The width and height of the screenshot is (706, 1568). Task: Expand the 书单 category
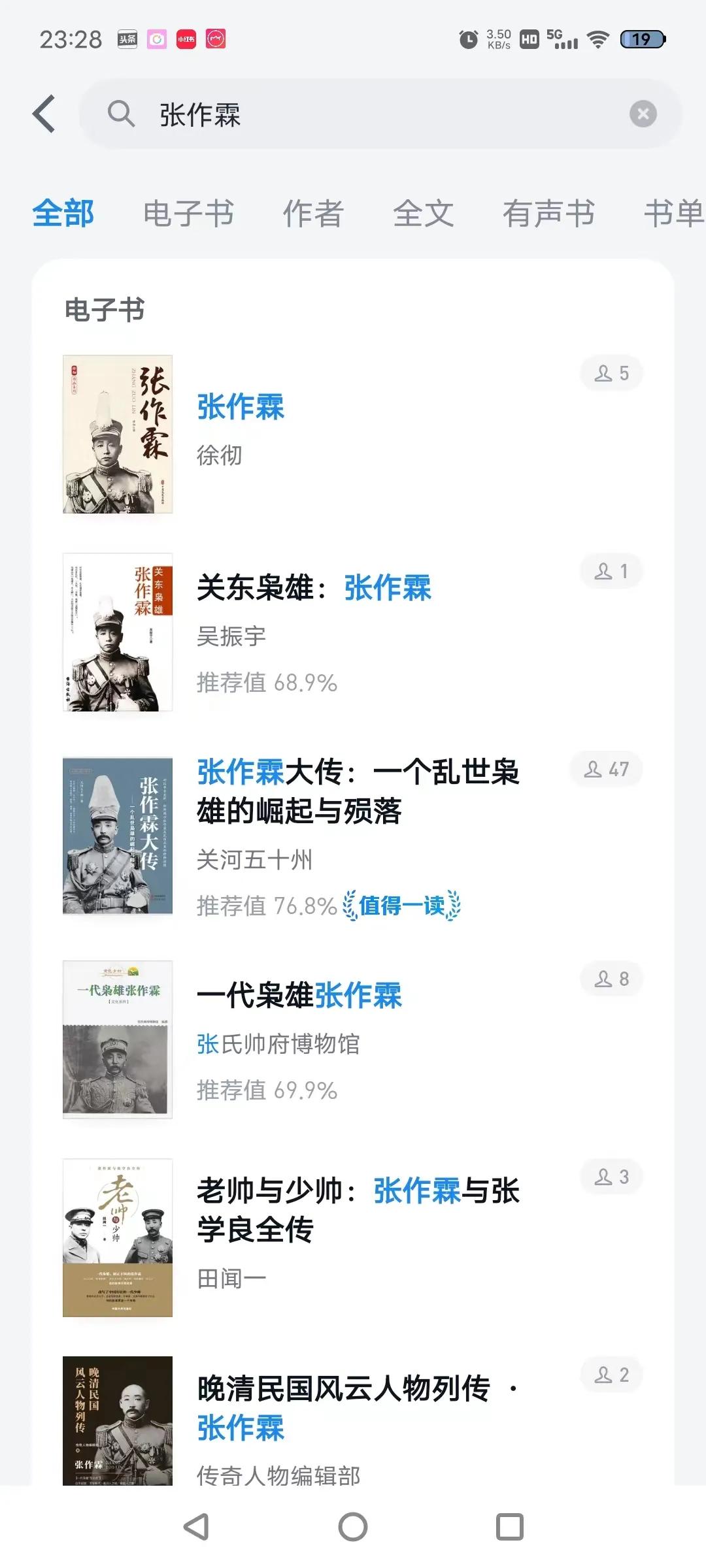(673, 214)
